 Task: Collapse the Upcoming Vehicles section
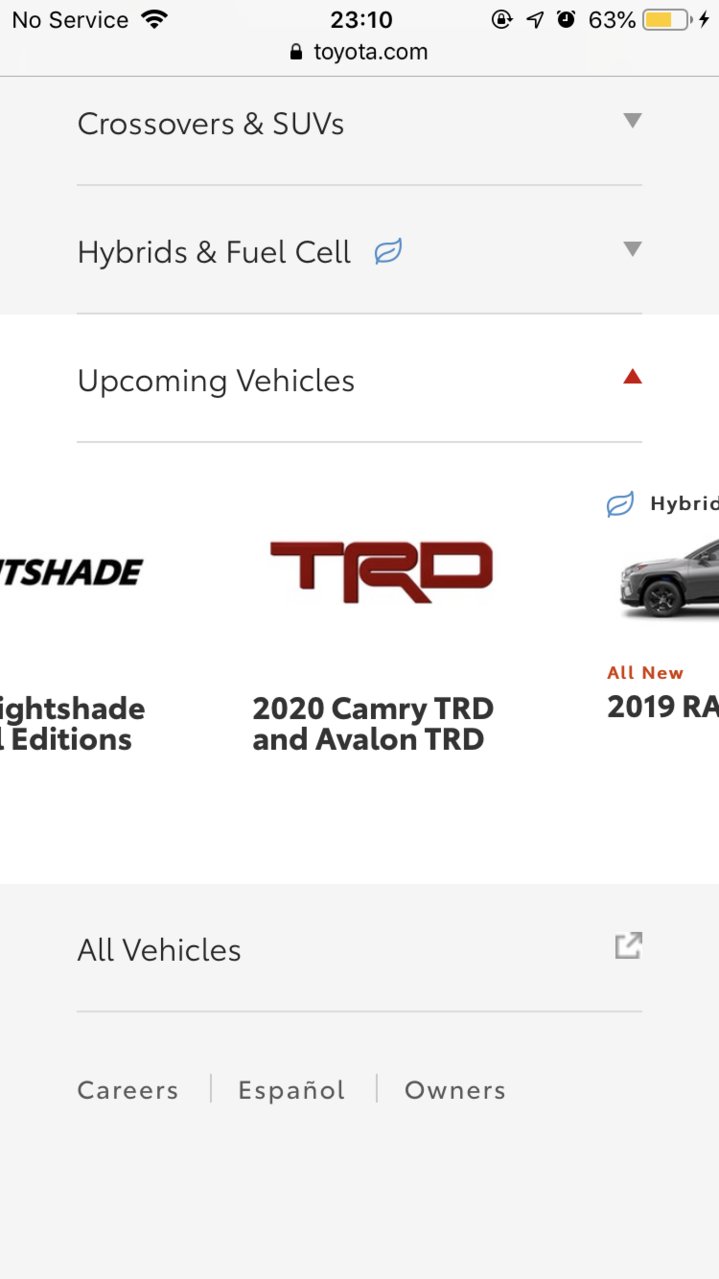pyautogui.click(x=359, y=380)
